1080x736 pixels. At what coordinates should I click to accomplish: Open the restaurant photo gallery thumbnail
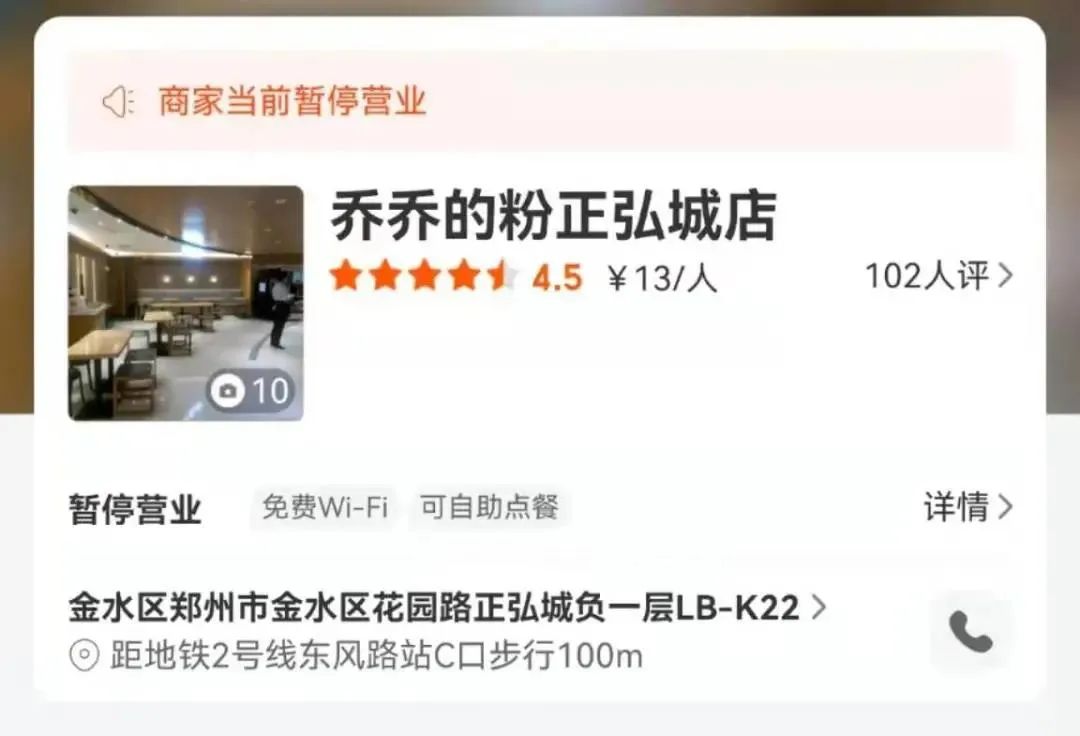click(185, 302)
